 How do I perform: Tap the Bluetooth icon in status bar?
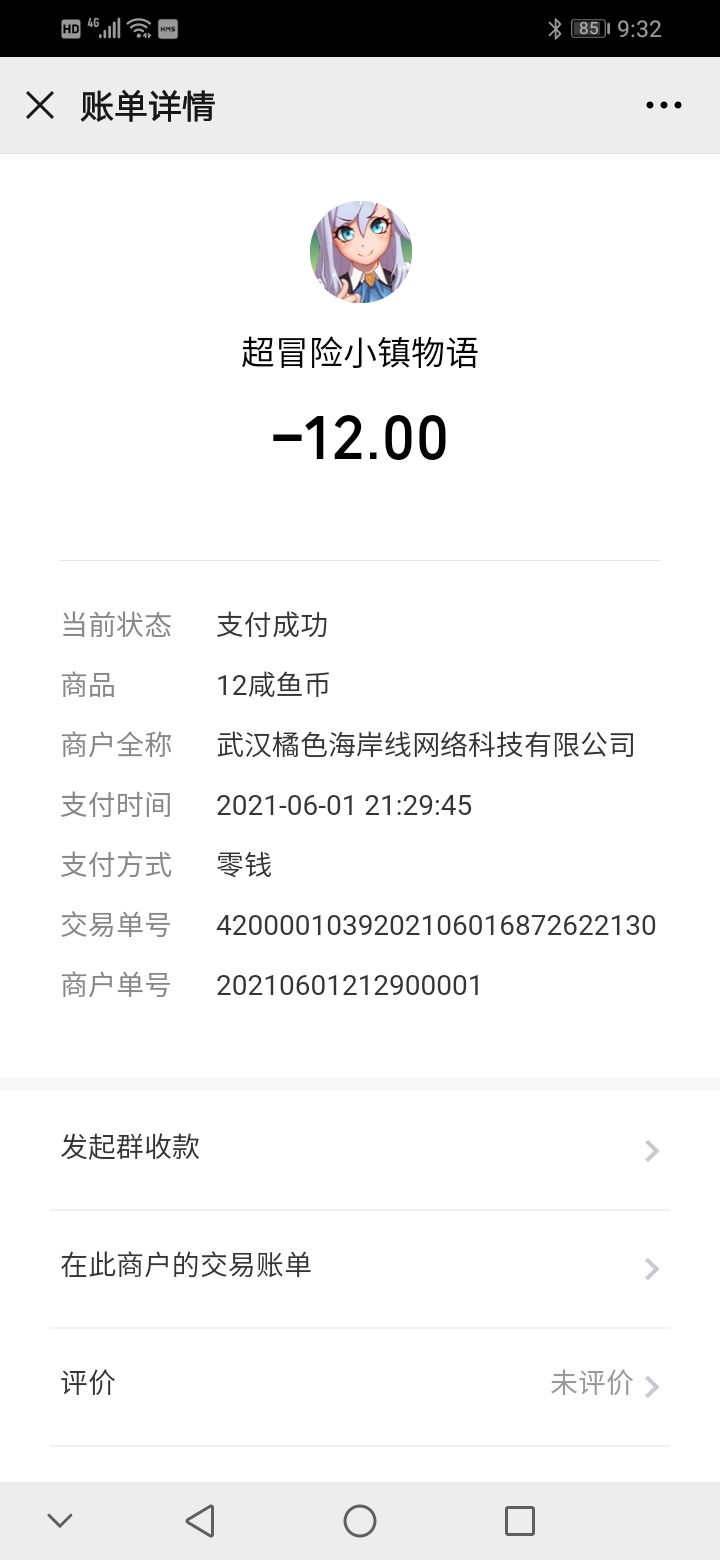(x=556, y=28)
